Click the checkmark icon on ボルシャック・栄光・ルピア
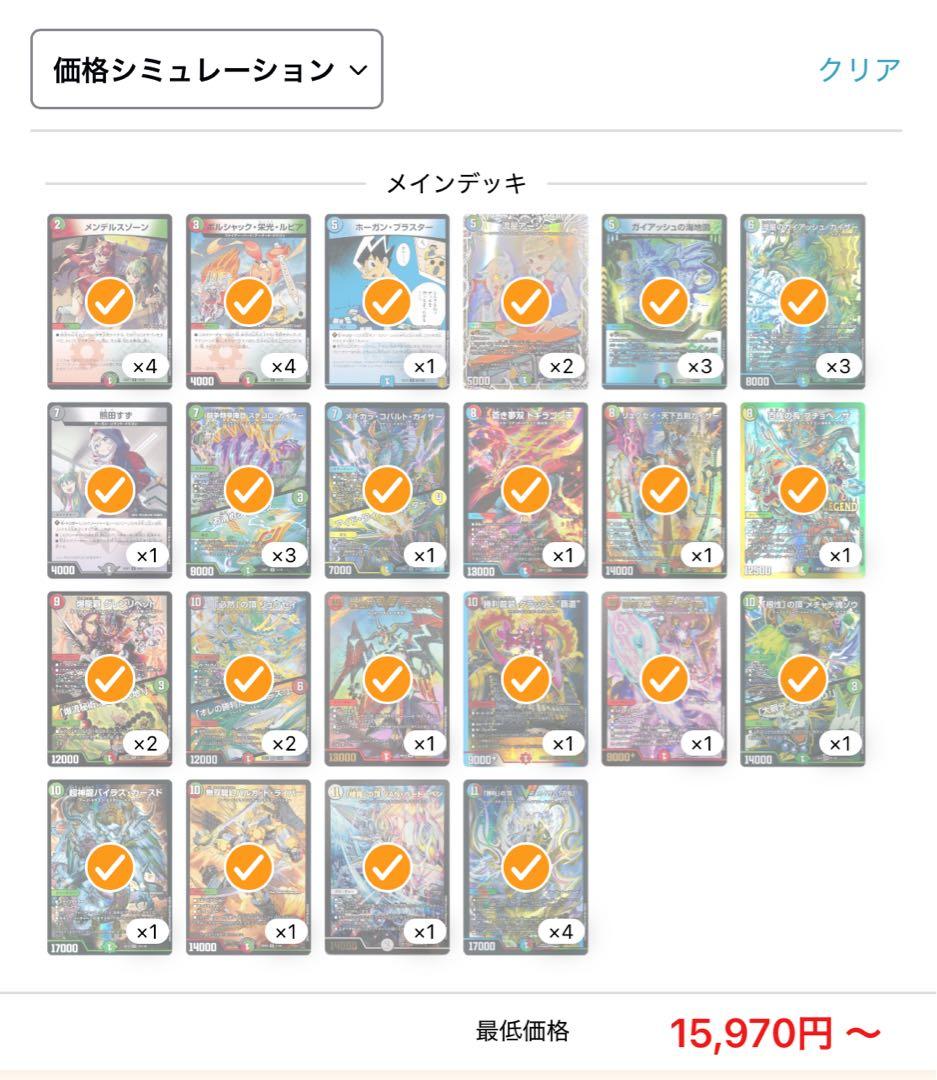Image resolution: width=937 pixels, height=1080 pixels. pyautogui.click(x=248, y=298)
